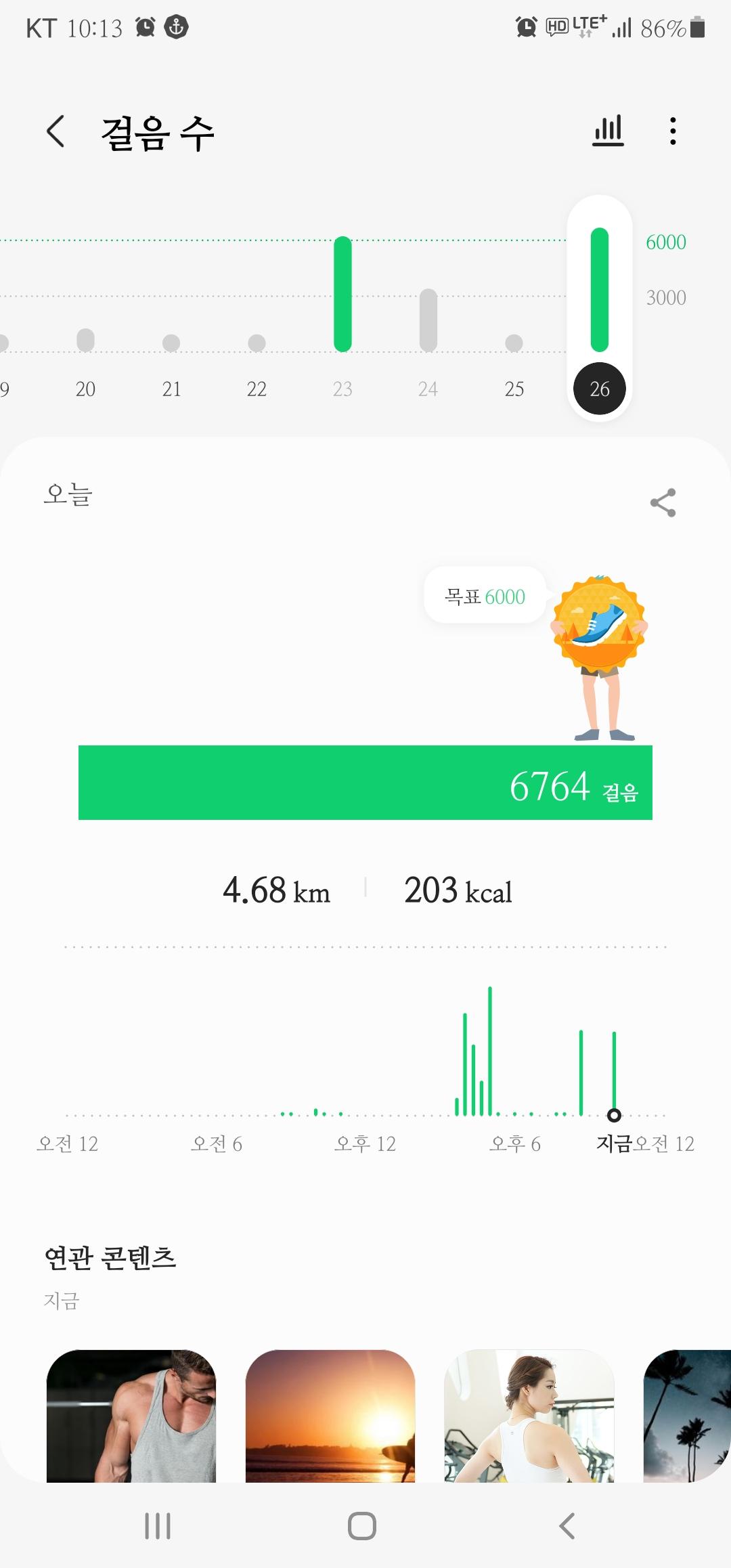Select day 20 in the step chart
This screenshot has height=1568, width=731.
tap(85, 389)
